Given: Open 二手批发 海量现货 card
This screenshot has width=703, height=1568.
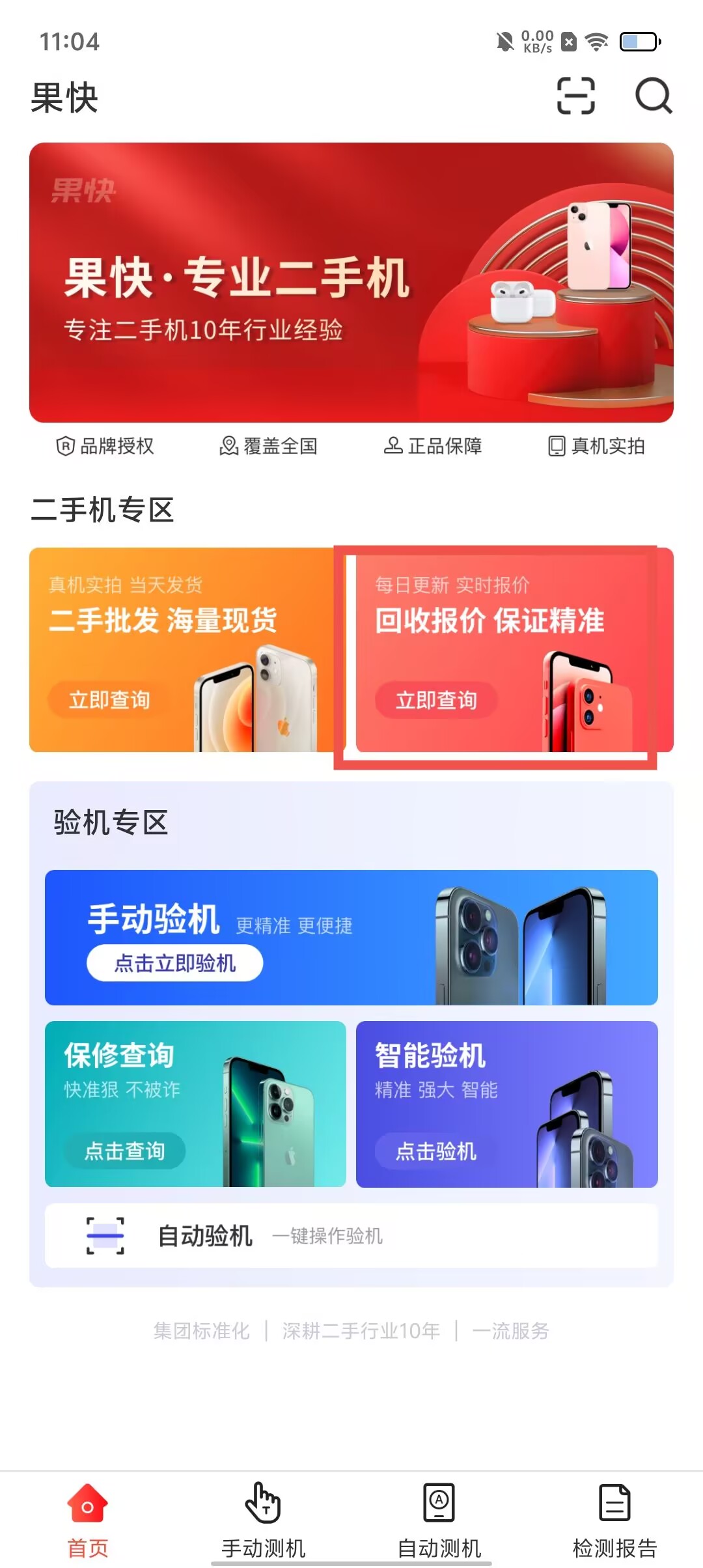Looking at the screenshot, I should (x=181, y=650).
